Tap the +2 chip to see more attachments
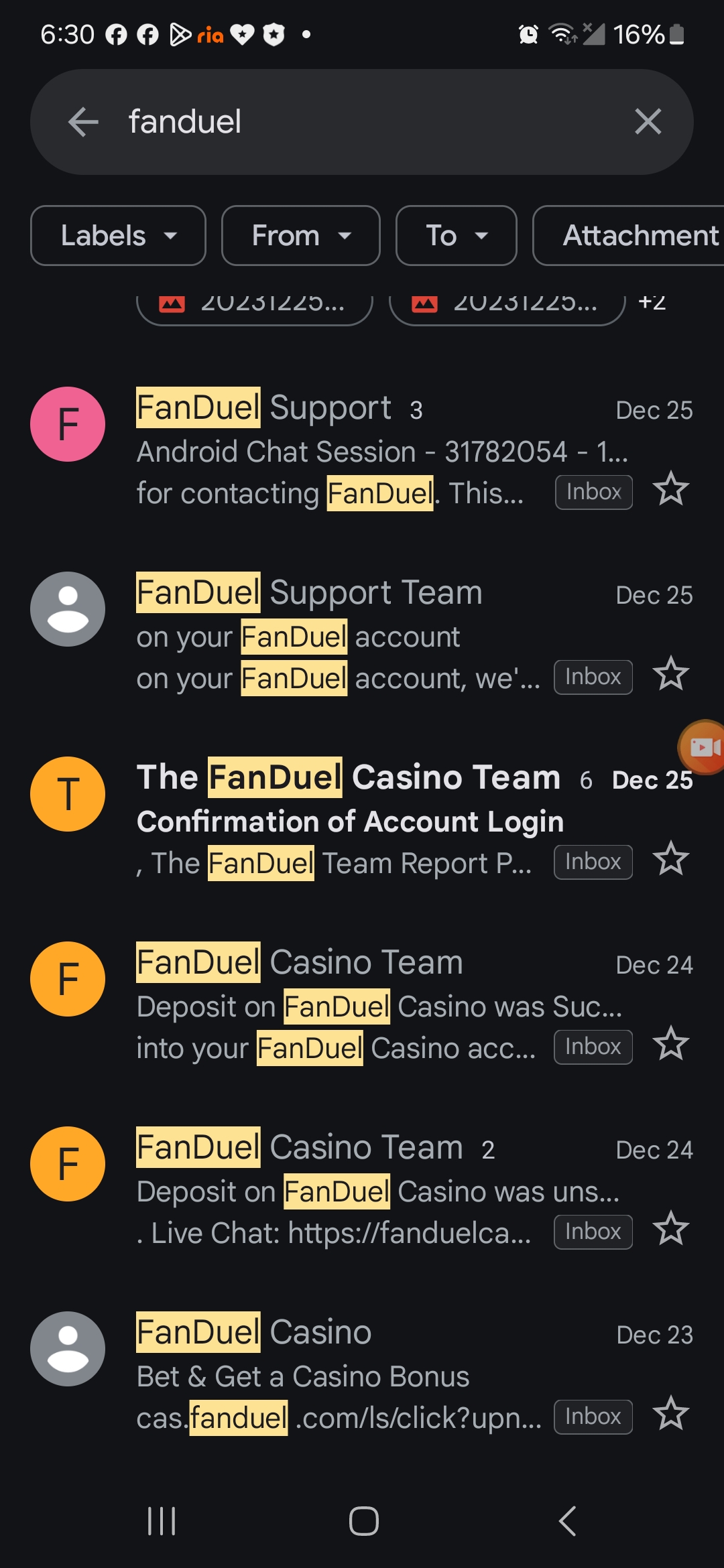This screenshot has width=724, height=1568. click(651, 303)
